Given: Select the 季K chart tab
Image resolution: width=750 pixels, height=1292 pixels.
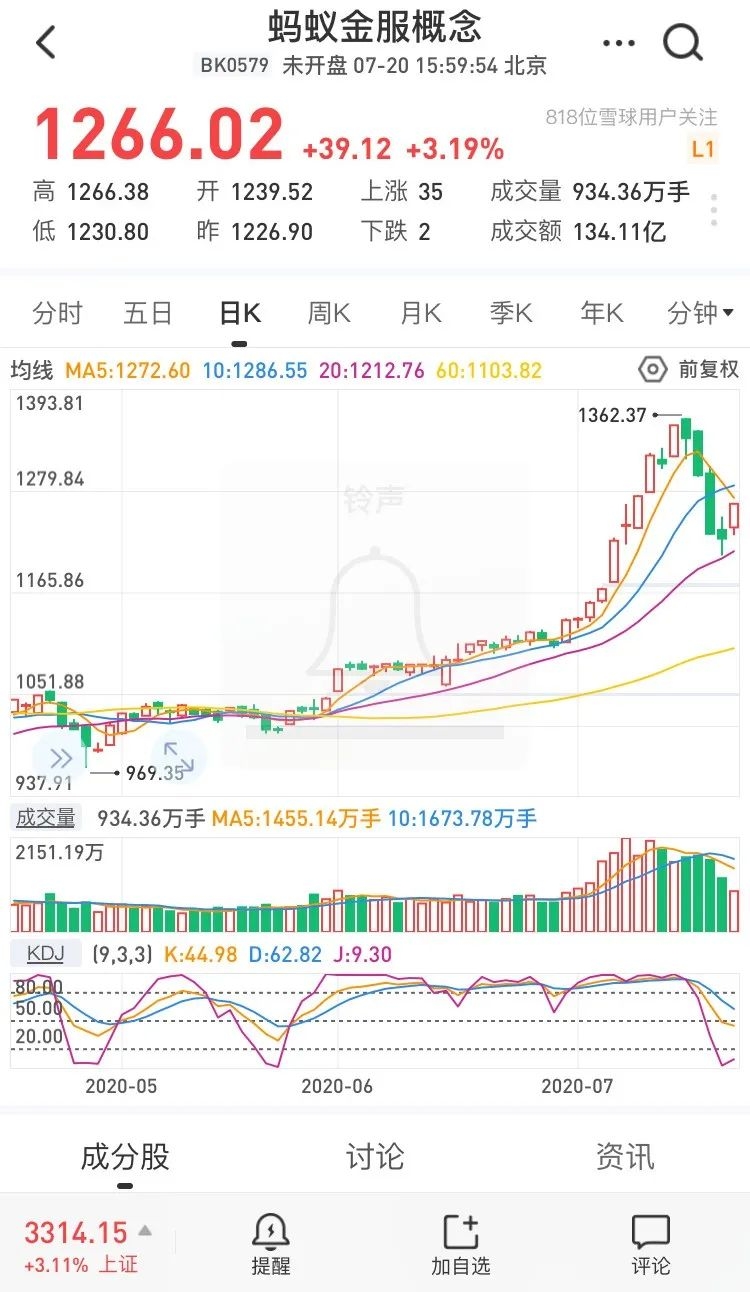Looking at the screenshot, I should tap(511, 313).
